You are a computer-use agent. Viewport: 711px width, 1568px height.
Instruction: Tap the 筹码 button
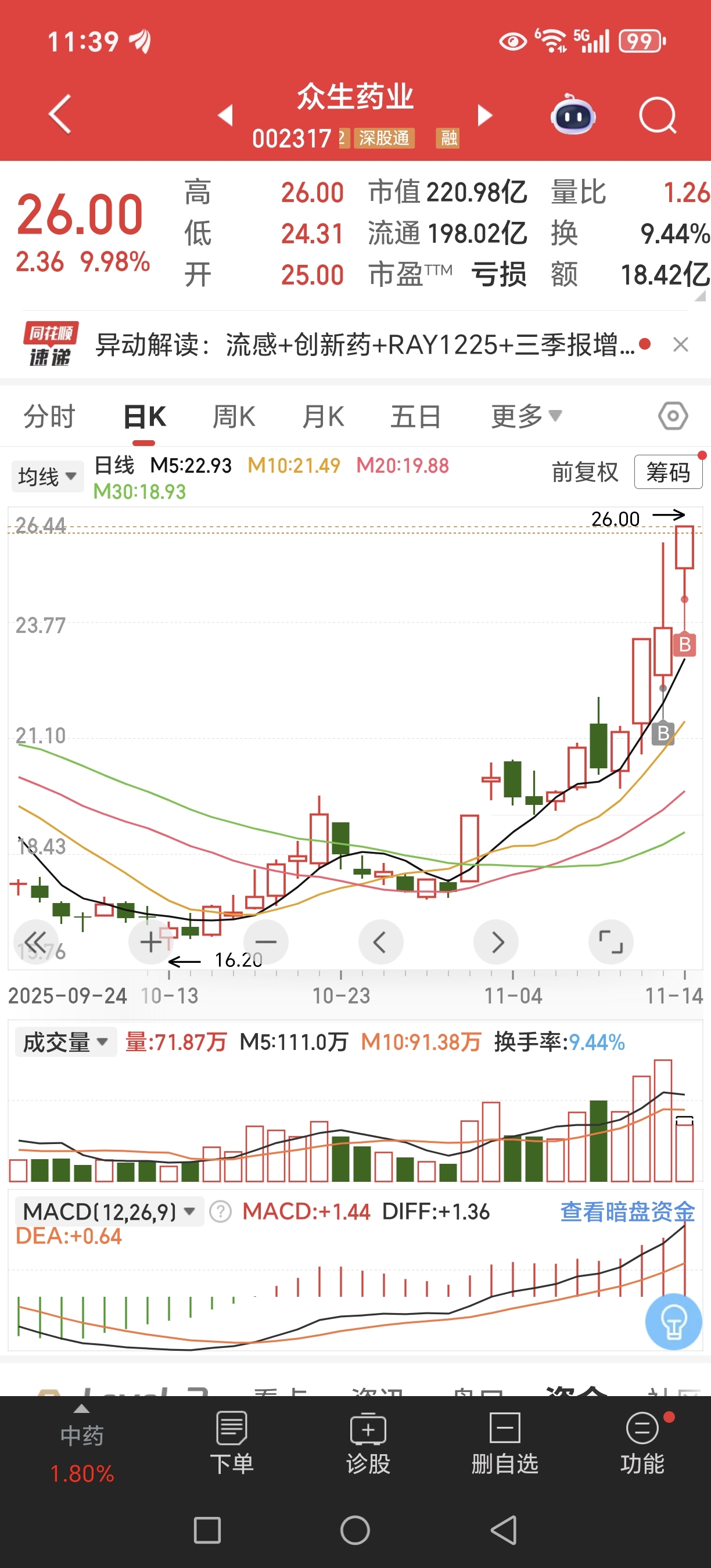[x=668, y=472]
